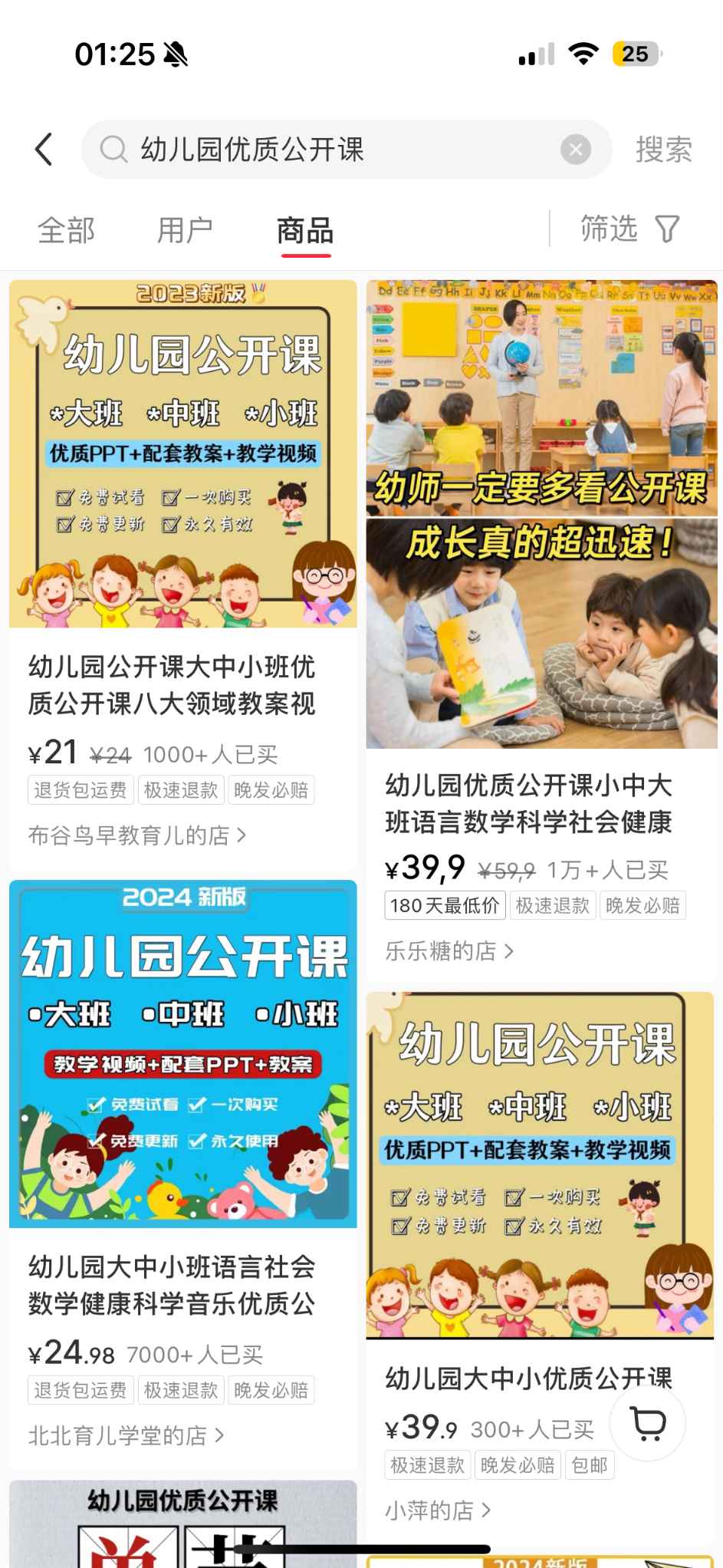This screenshot has height=1568, width=723.
Task: Switch to the 用户 tab
Action: tap(185, 230)
